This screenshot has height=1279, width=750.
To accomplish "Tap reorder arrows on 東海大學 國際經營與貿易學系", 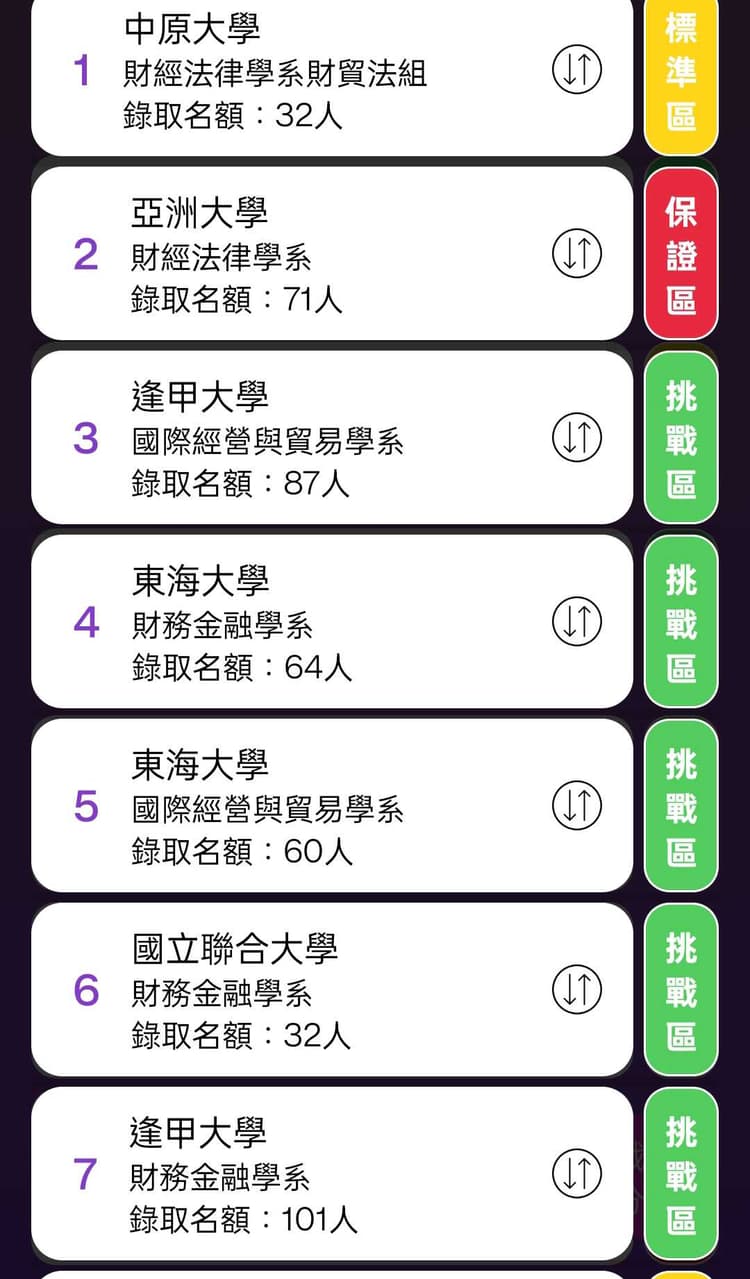I will pos(577,806).
